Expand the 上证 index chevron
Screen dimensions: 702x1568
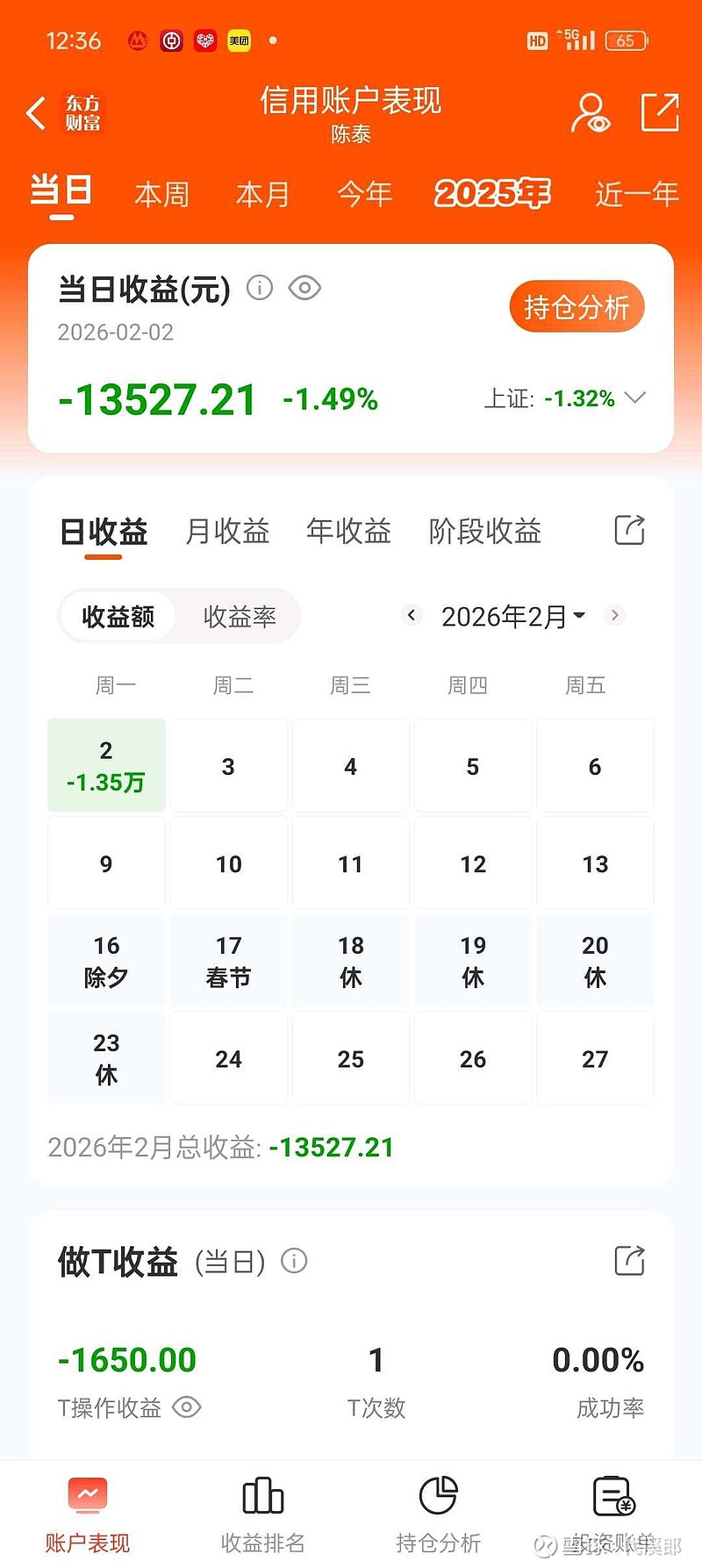(x=634, y=399)
